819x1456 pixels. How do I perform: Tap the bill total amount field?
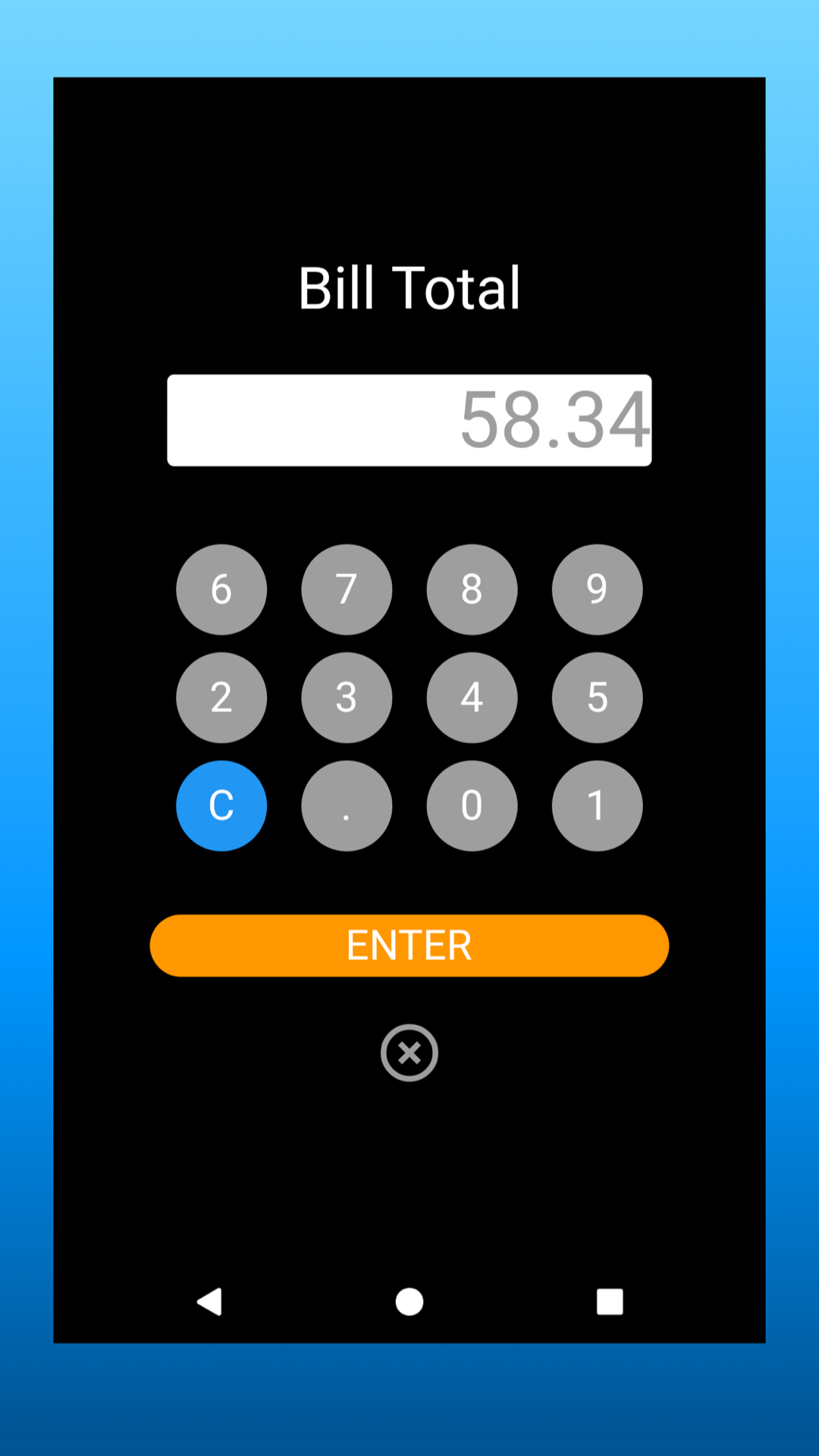pyautogui.click(x=409, y=420)
